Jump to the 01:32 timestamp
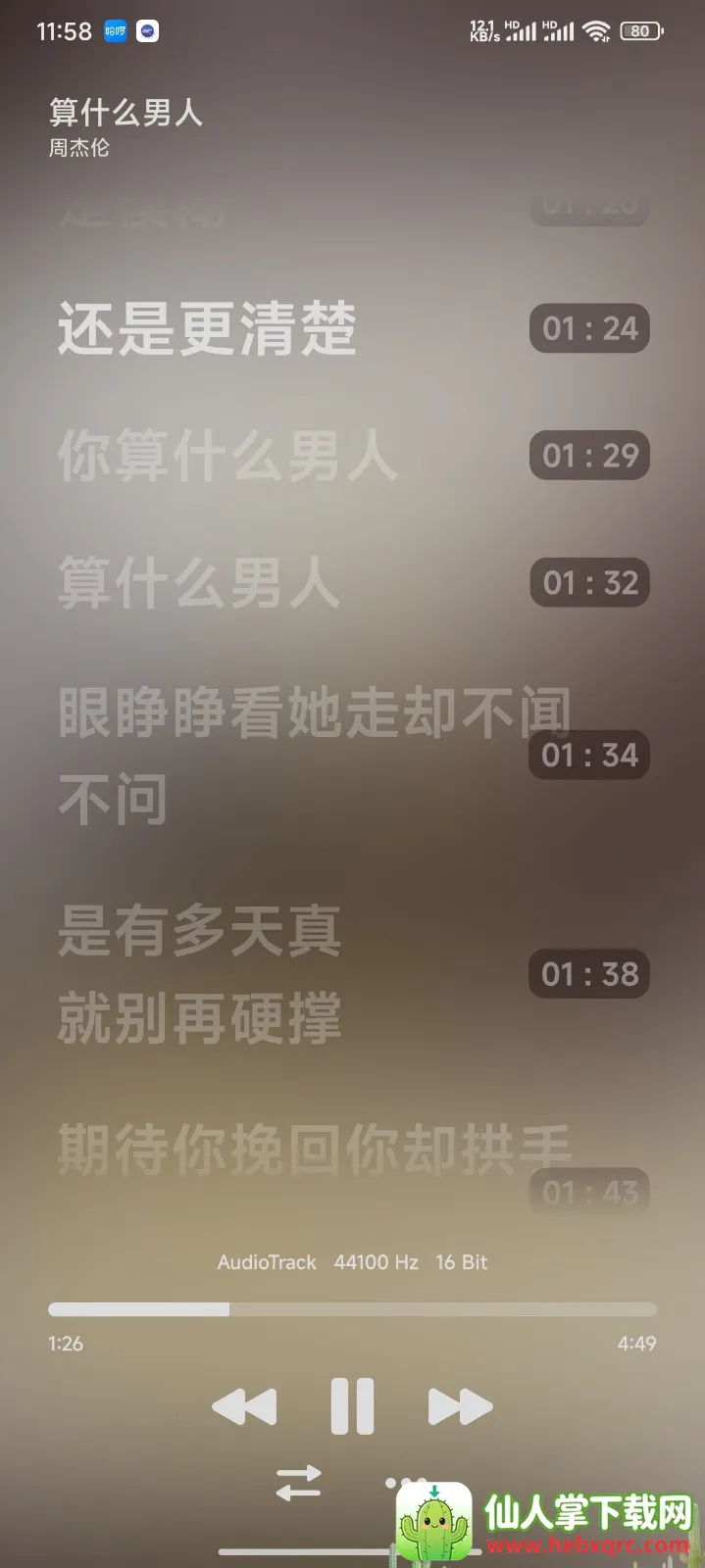The height and width of the screenshot is (1568, 705). pyautogui.click(x=589, y=583)
